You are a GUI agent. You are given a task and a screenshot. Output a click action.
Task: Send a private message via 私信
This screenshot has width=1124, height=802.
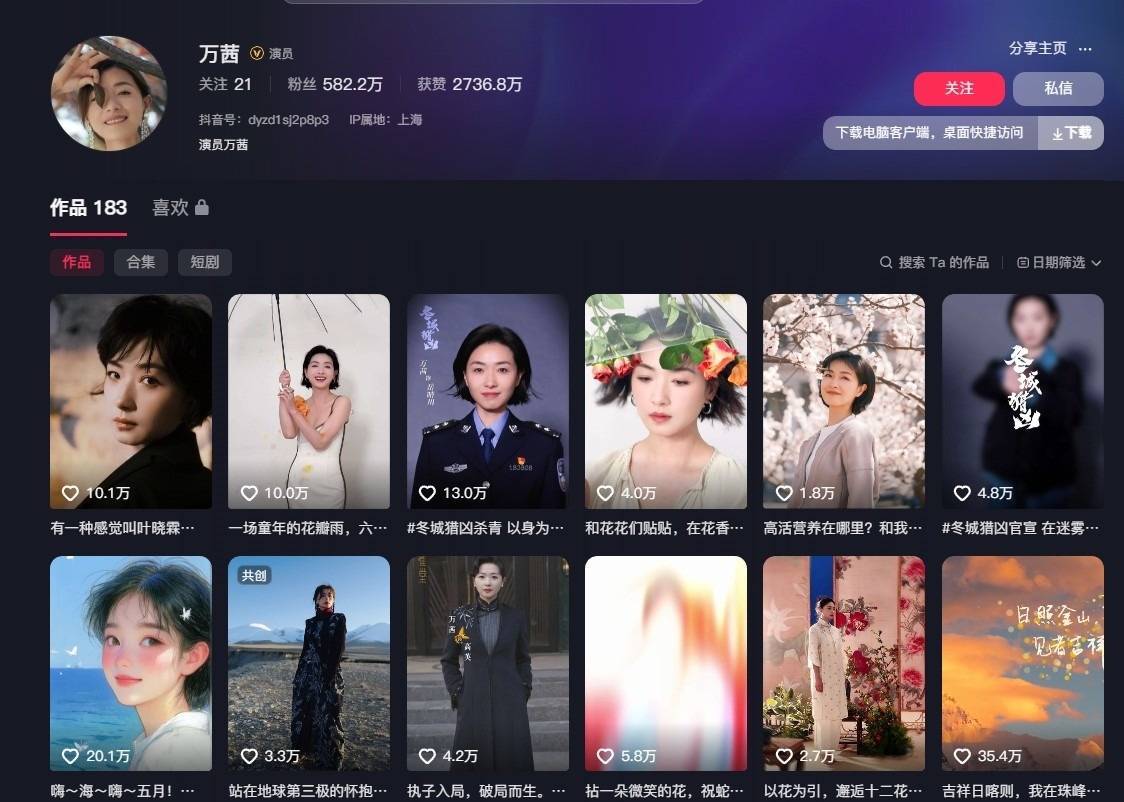click(1058, 88)
